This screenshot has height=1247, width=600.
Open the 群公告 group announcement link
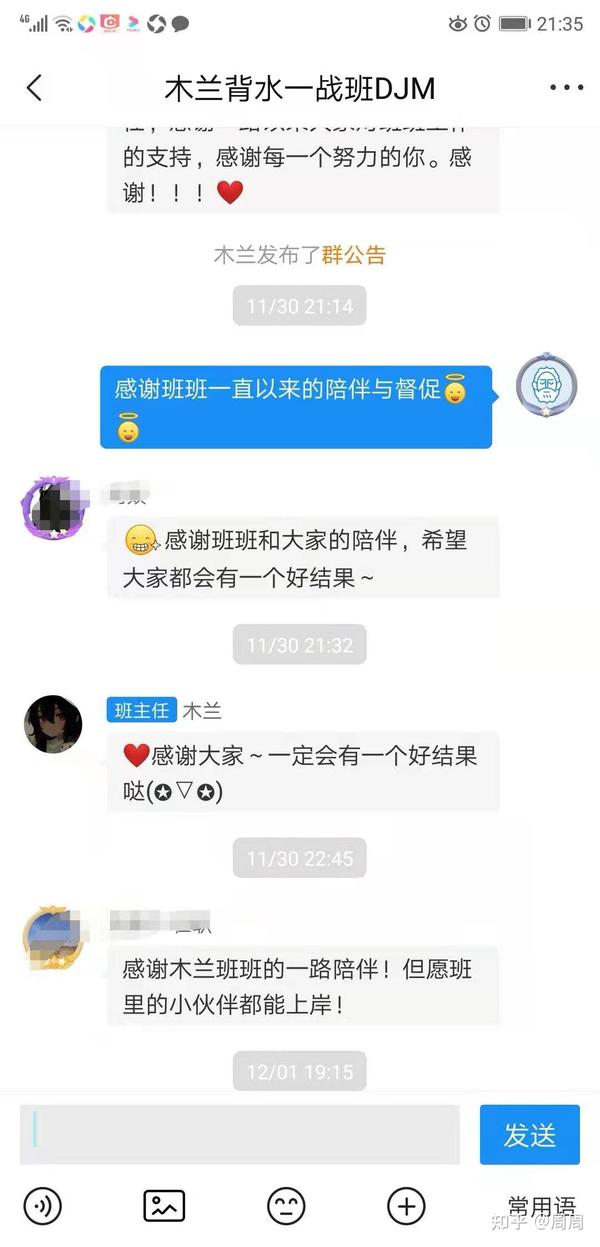coord(353,254)
